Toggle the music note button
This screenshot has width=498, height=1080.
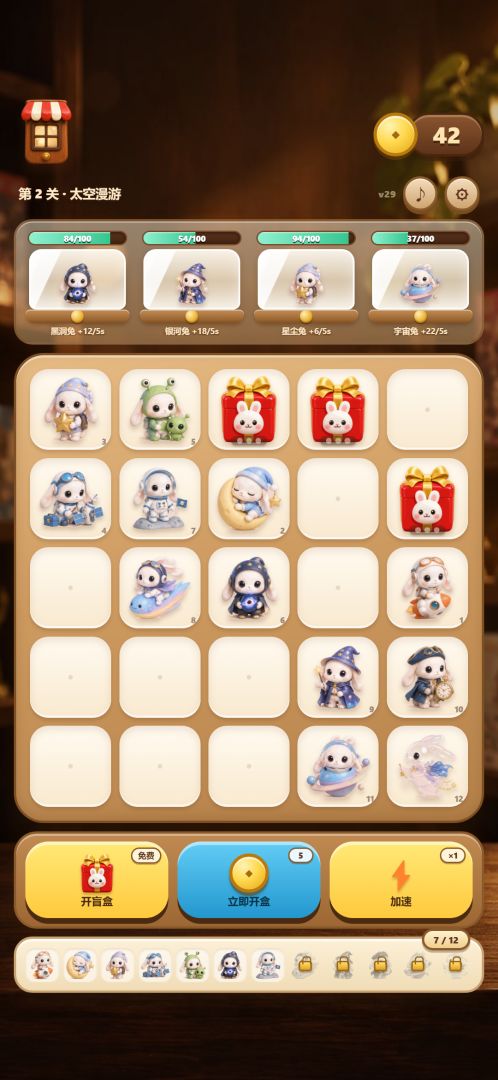tap(420, 194)
